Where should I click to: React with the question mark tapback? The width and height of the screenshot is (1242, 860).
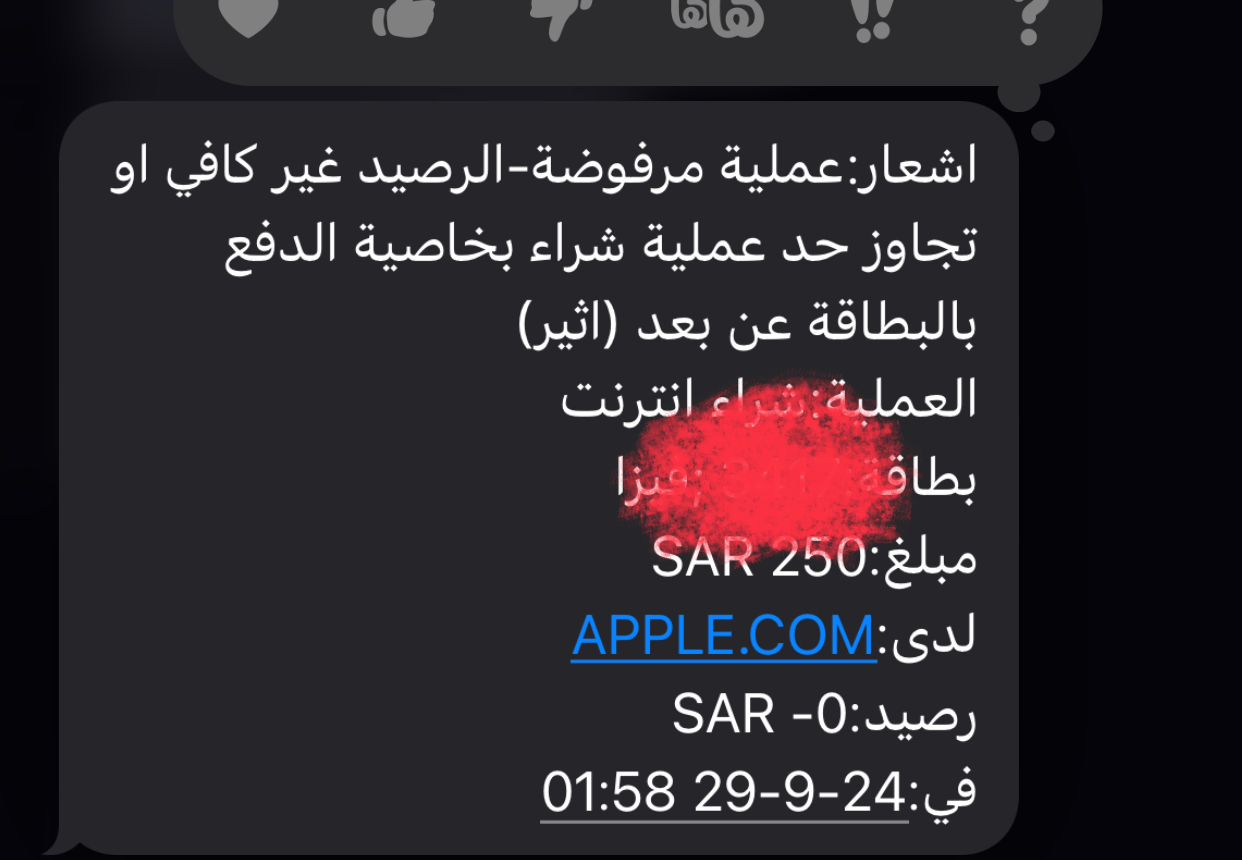[x=1029, y=18]
